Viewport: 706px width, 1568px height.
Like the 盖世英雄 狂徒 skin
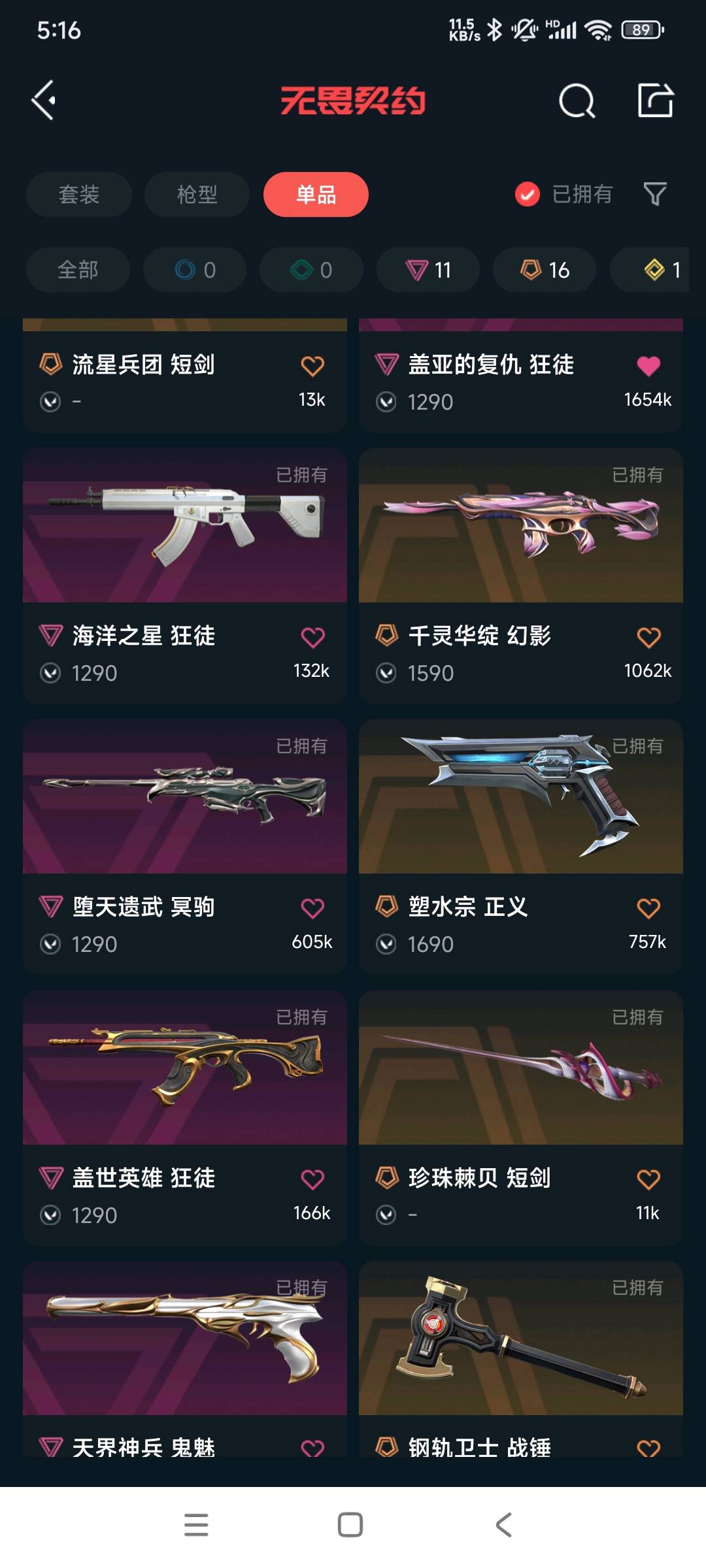click(312, 1179)
